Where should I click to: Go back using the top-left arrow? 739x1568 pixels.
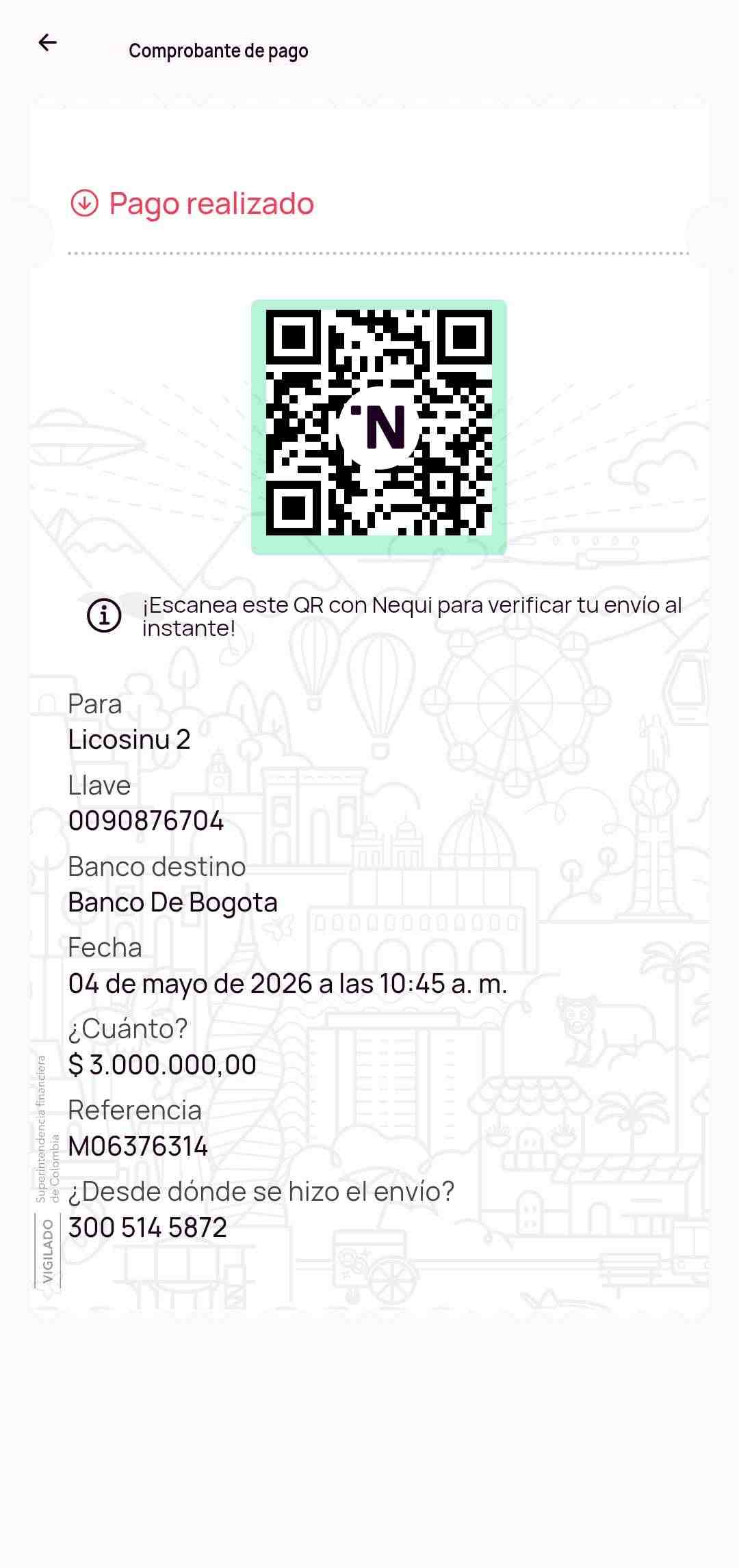[x=47, y=43]
